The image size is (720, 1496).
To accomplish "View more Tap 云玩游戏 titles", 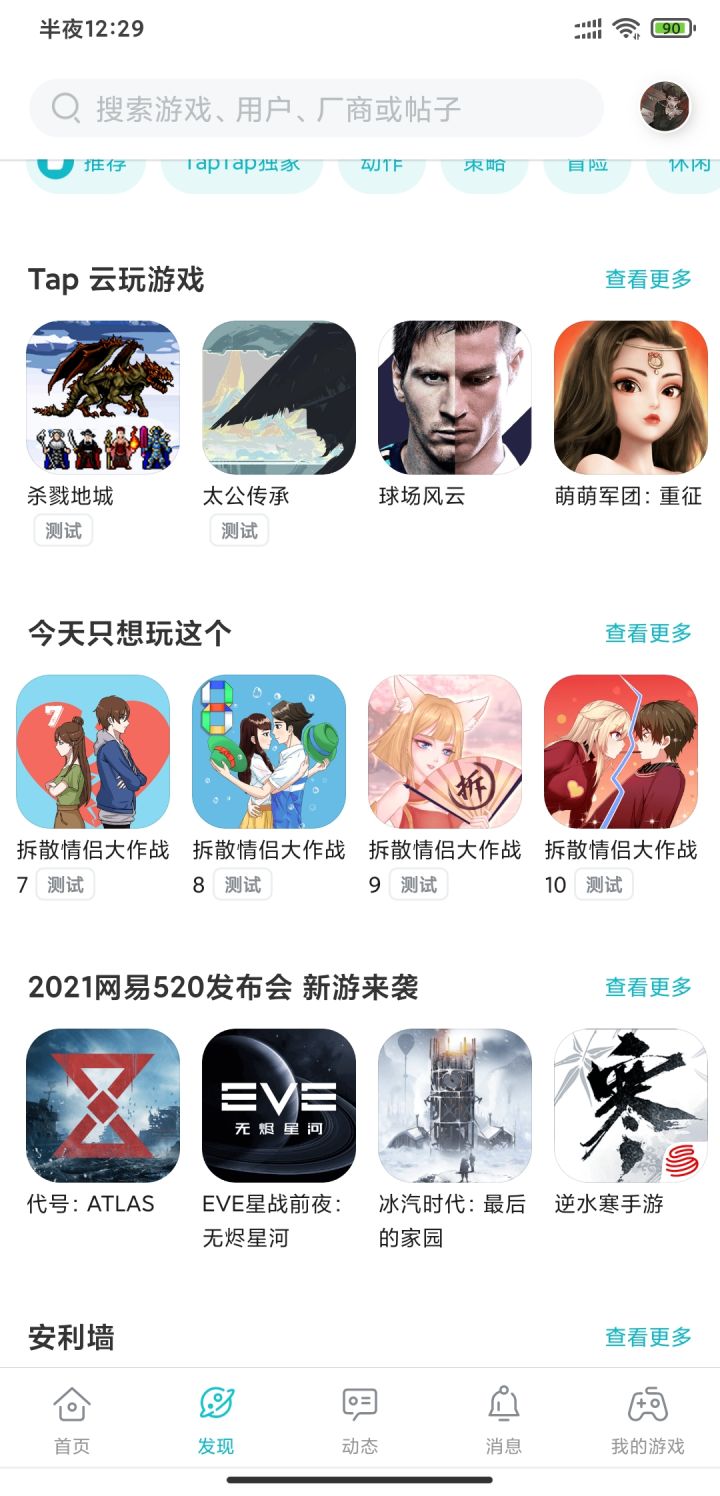I will tap(648, 280).
